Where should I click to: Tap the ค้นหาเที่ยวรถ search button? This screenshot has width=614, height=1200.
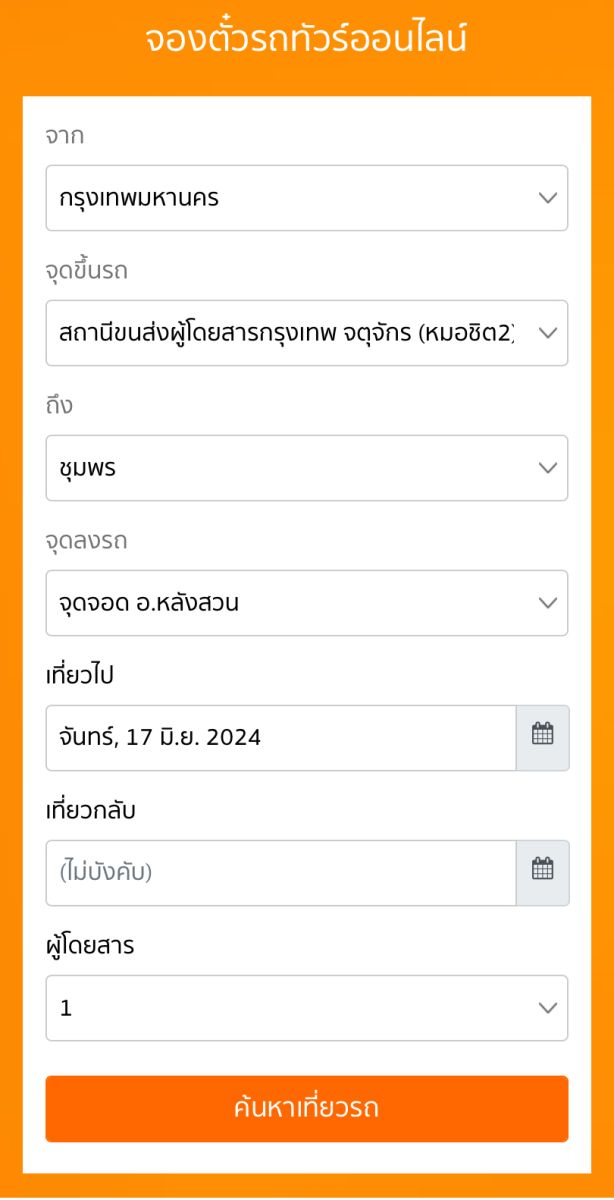(307, 1109)
